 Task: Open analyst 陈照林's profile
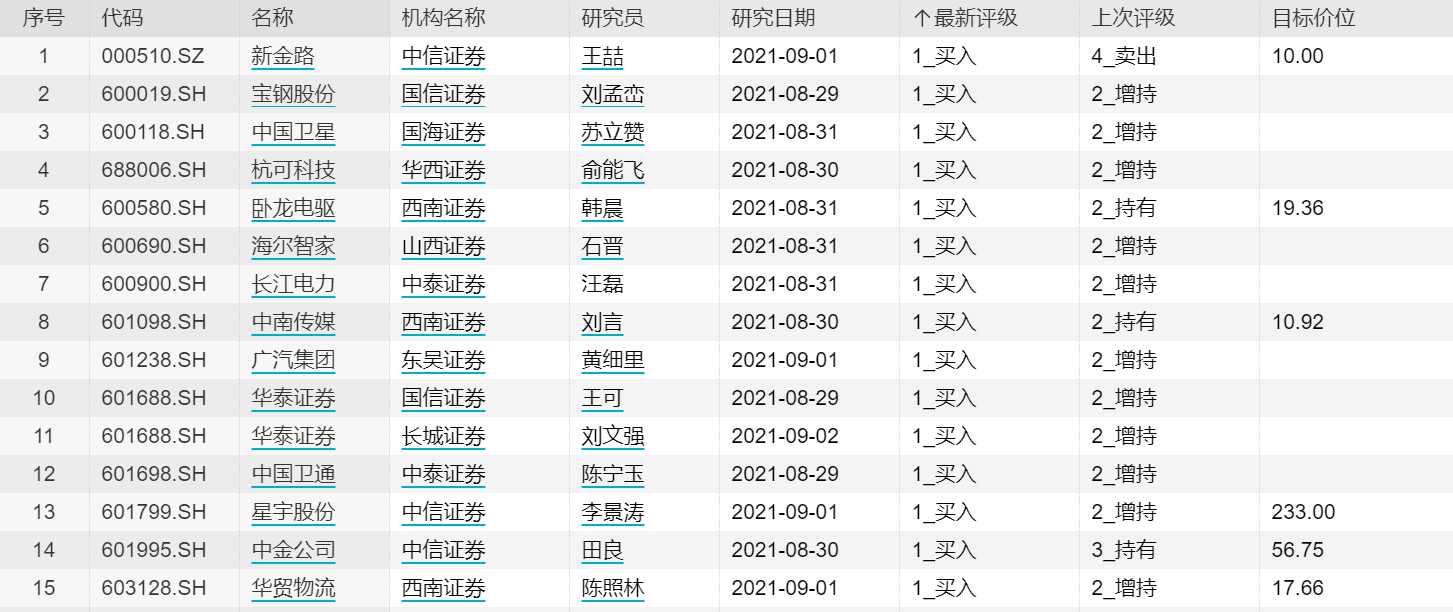click(x=613, y=589)
